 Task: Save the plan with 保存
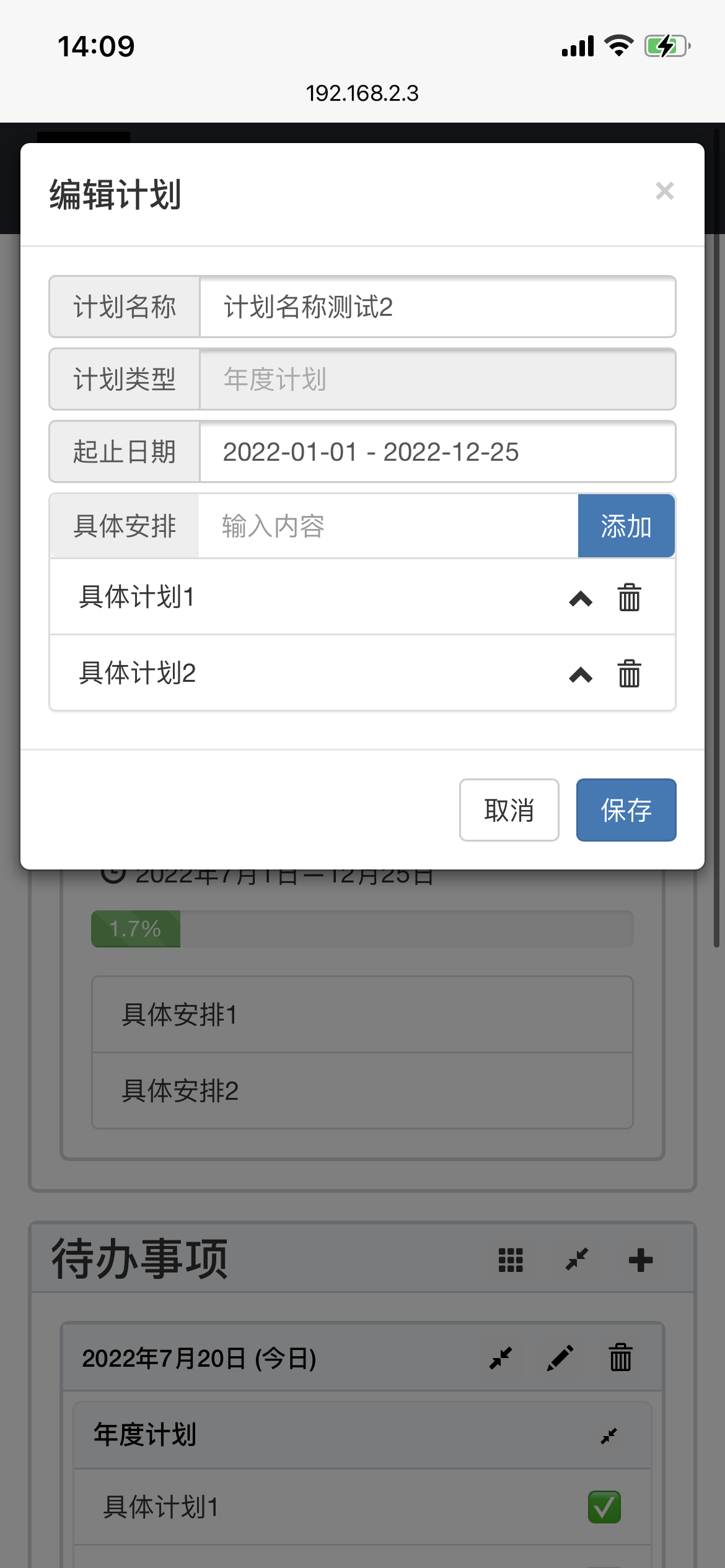pos(626,810)
